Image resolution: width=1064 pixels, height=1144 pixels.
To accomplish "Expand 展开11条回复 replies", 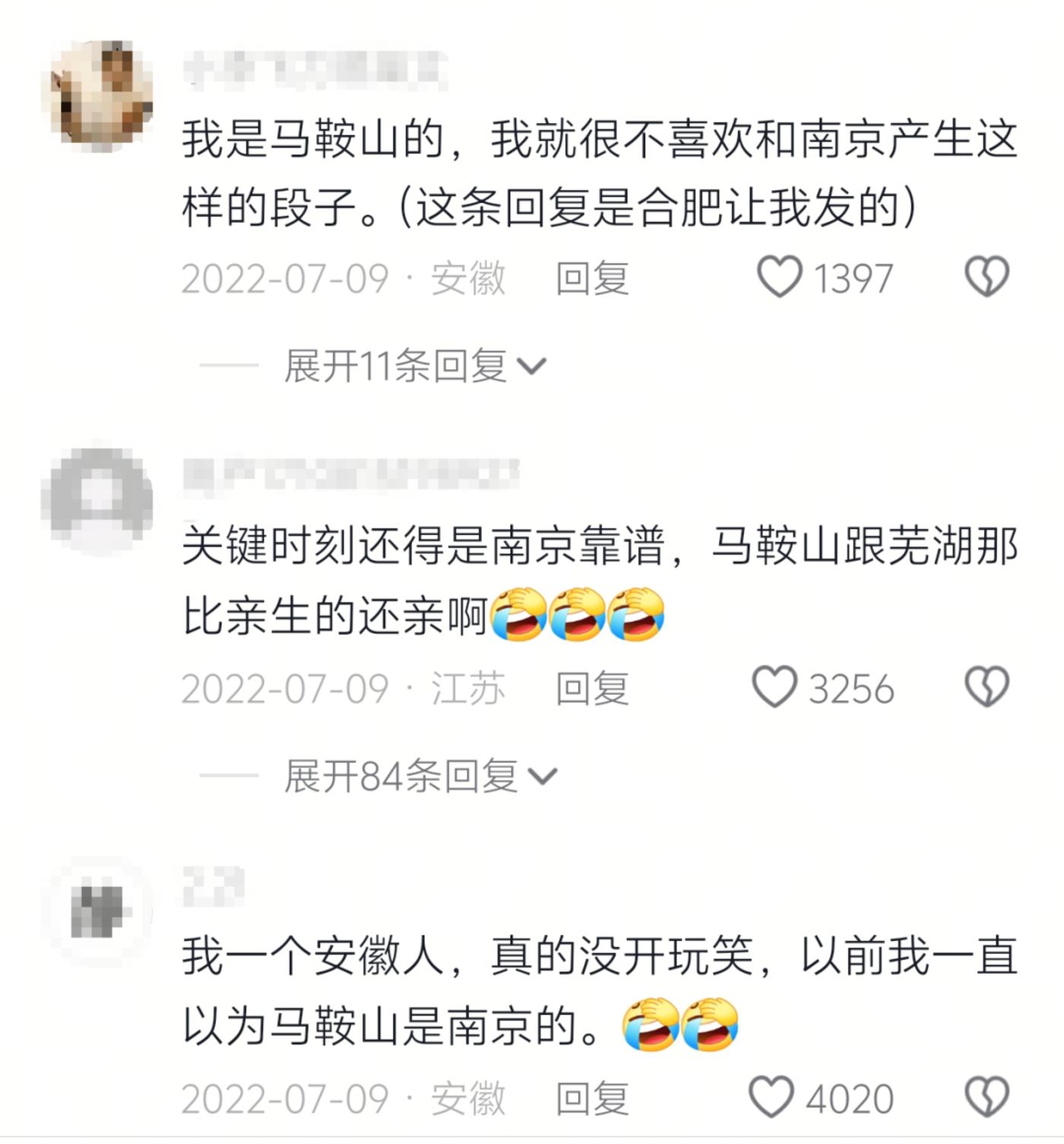I will (415, 366).
